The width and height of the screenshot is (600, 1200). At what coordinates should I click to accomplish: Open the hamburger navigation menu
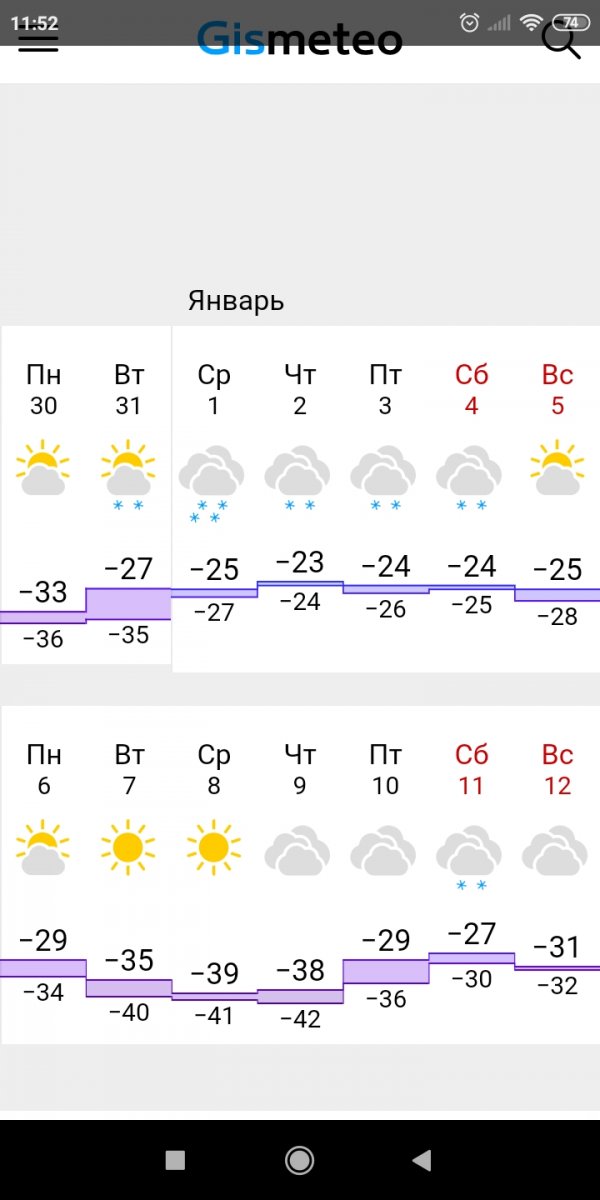[x=39, y=41]
